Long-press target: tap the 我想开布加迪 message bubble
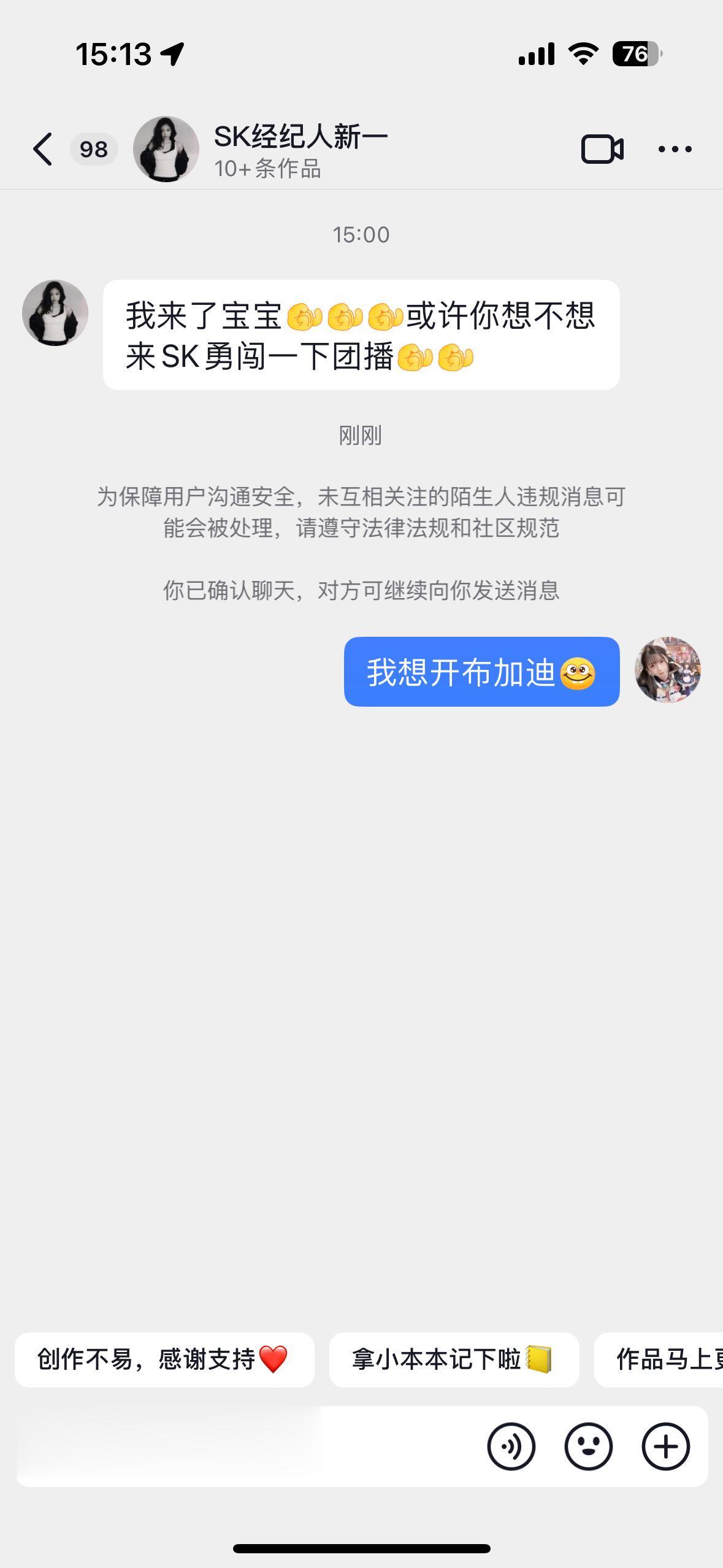 pos(483,672)
